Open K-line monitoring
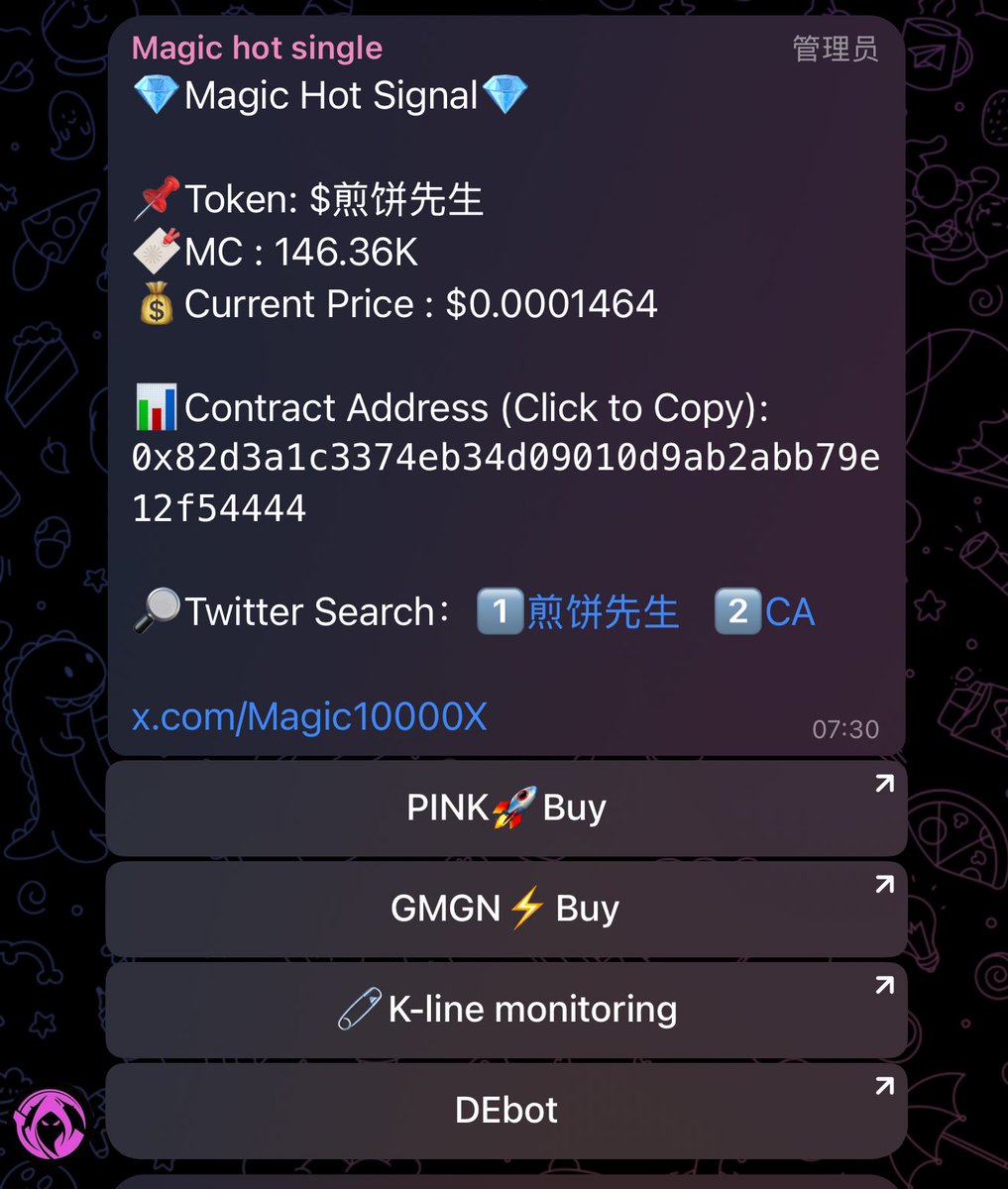 pyautogui.click(x=505, y=1010)
